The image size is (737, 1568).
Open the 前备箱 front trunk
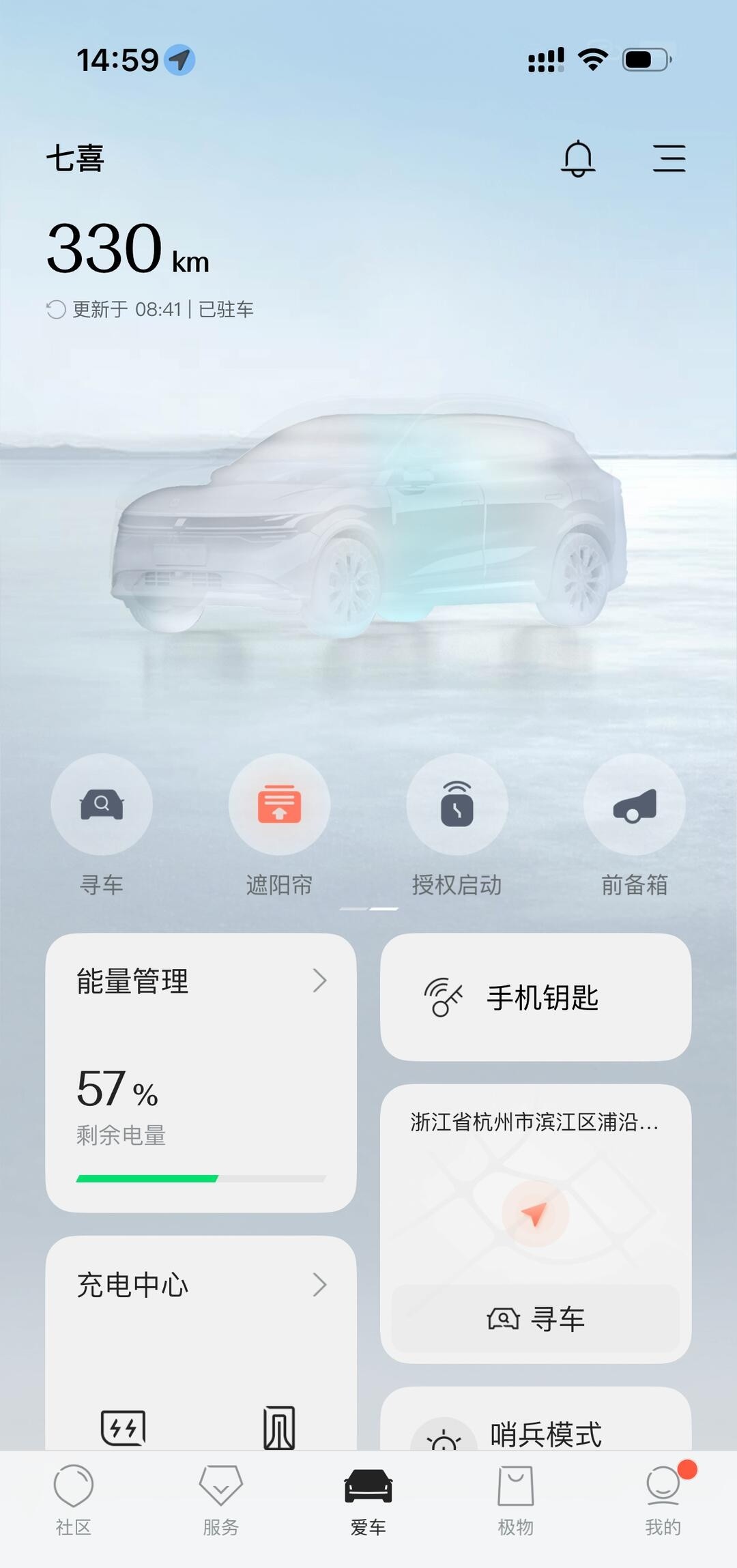pyautogui.click(x=635, y=804)
